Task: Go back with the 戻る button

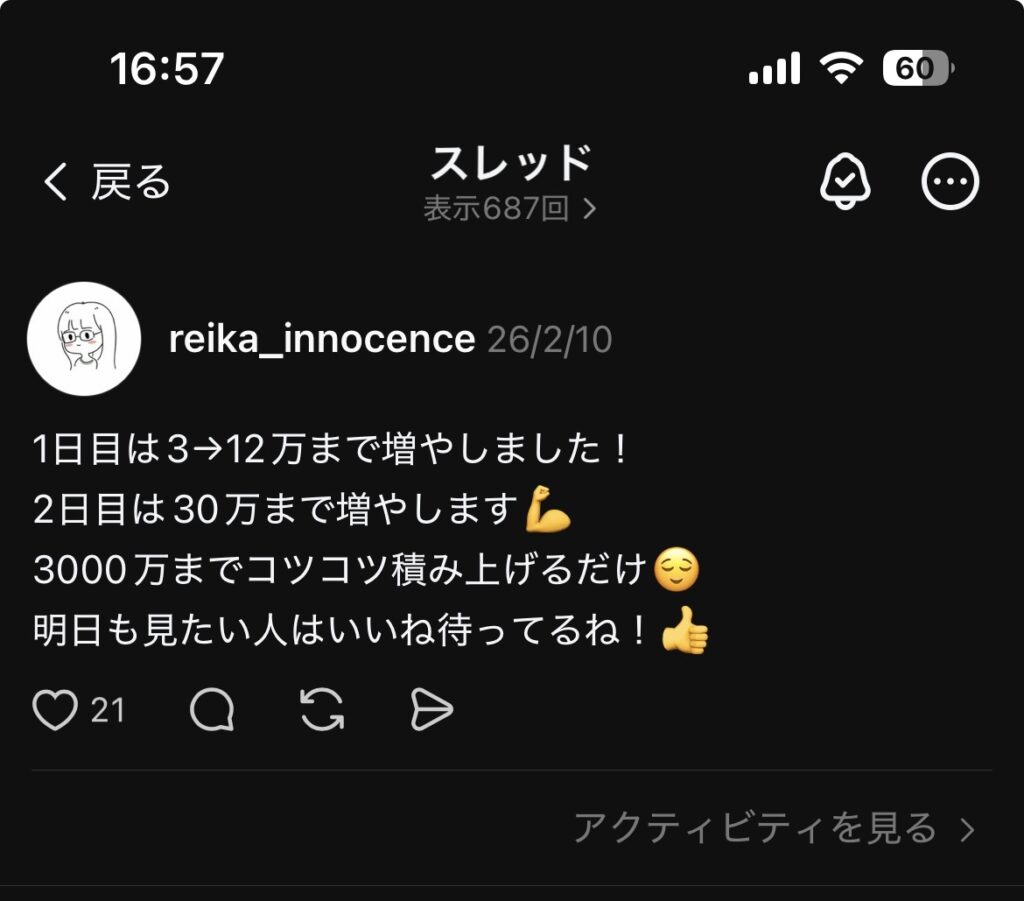Action: pyautogui.click(x=107, y=183)
